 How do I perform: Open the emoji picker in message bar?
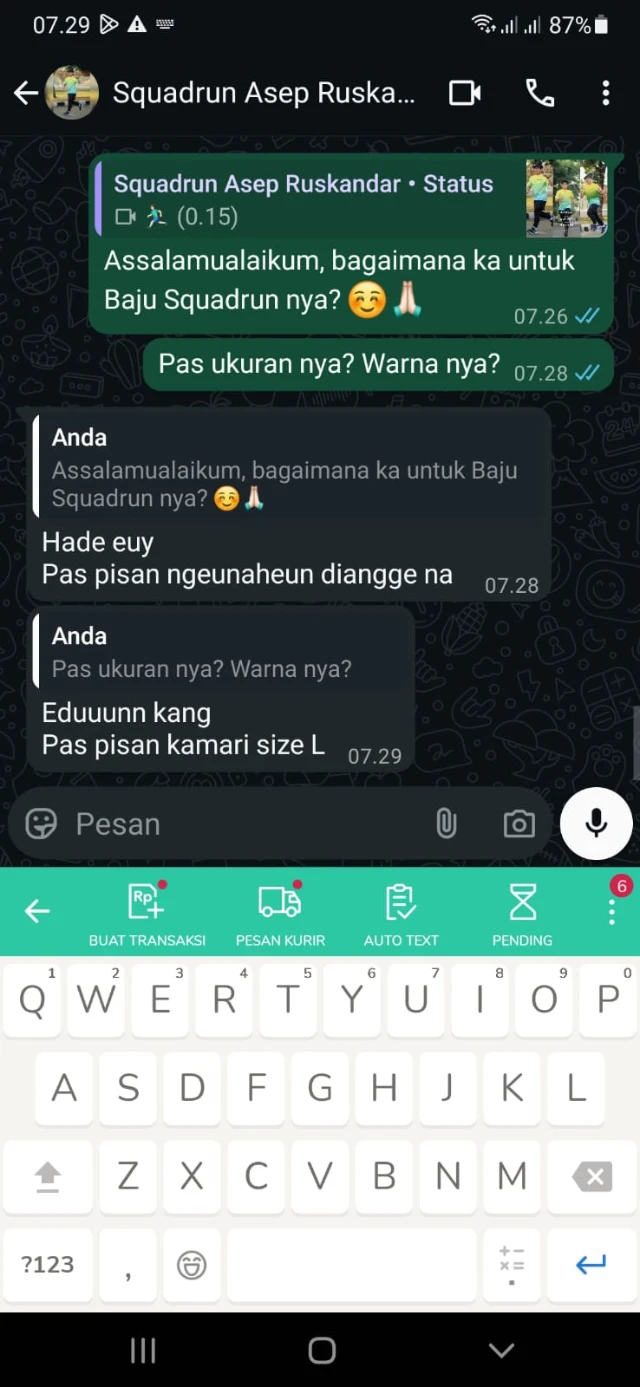(x=41, y=824)
